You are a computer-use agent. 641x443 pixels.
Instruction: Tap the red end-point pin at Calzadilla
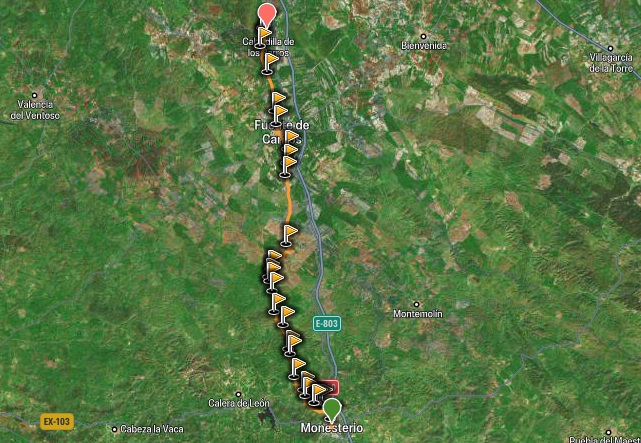coord(266,16)
